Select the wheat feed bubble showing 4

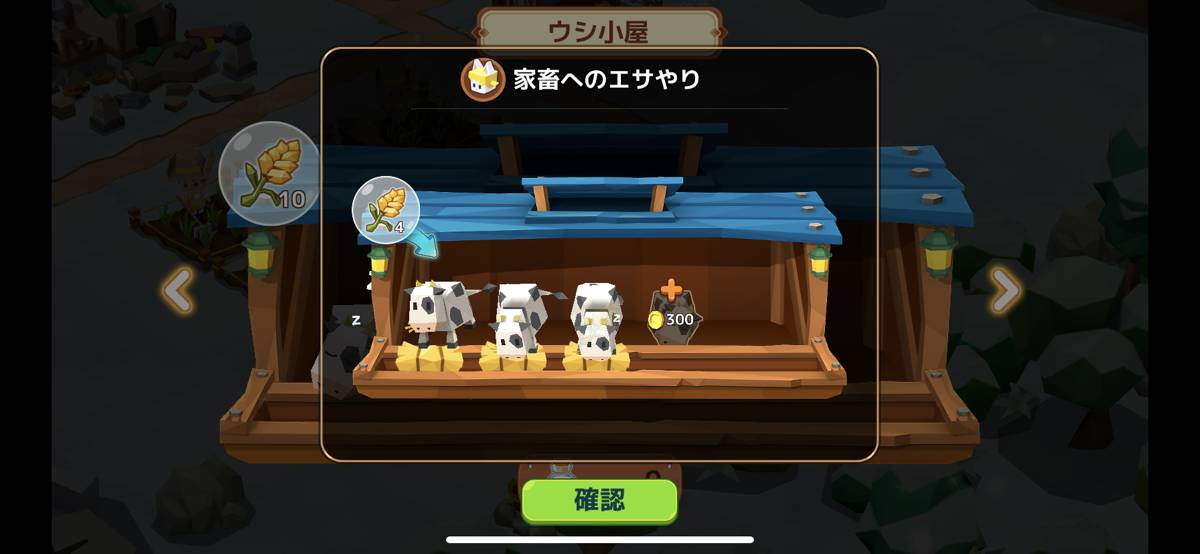click(385, 209)
